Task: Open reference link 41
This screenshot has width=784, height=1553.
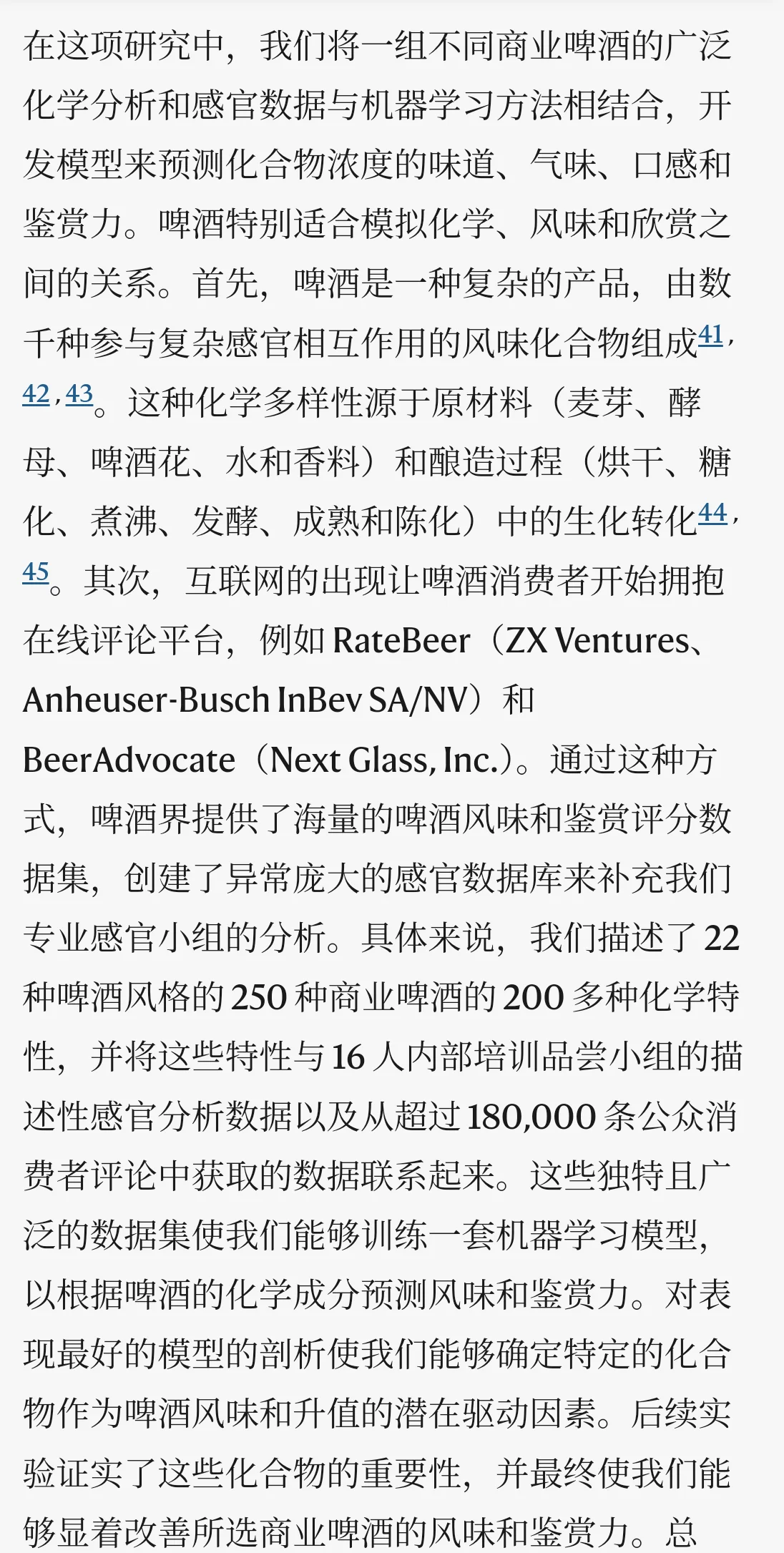Action: [710, 335]
